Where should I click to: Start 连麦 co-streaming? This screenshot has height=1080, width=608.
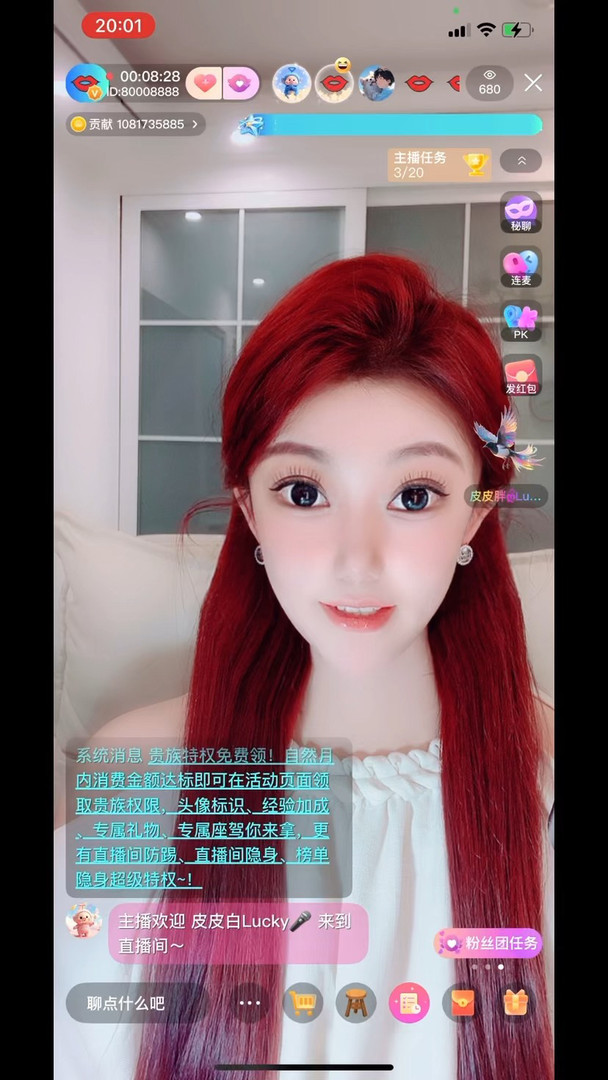521,267
